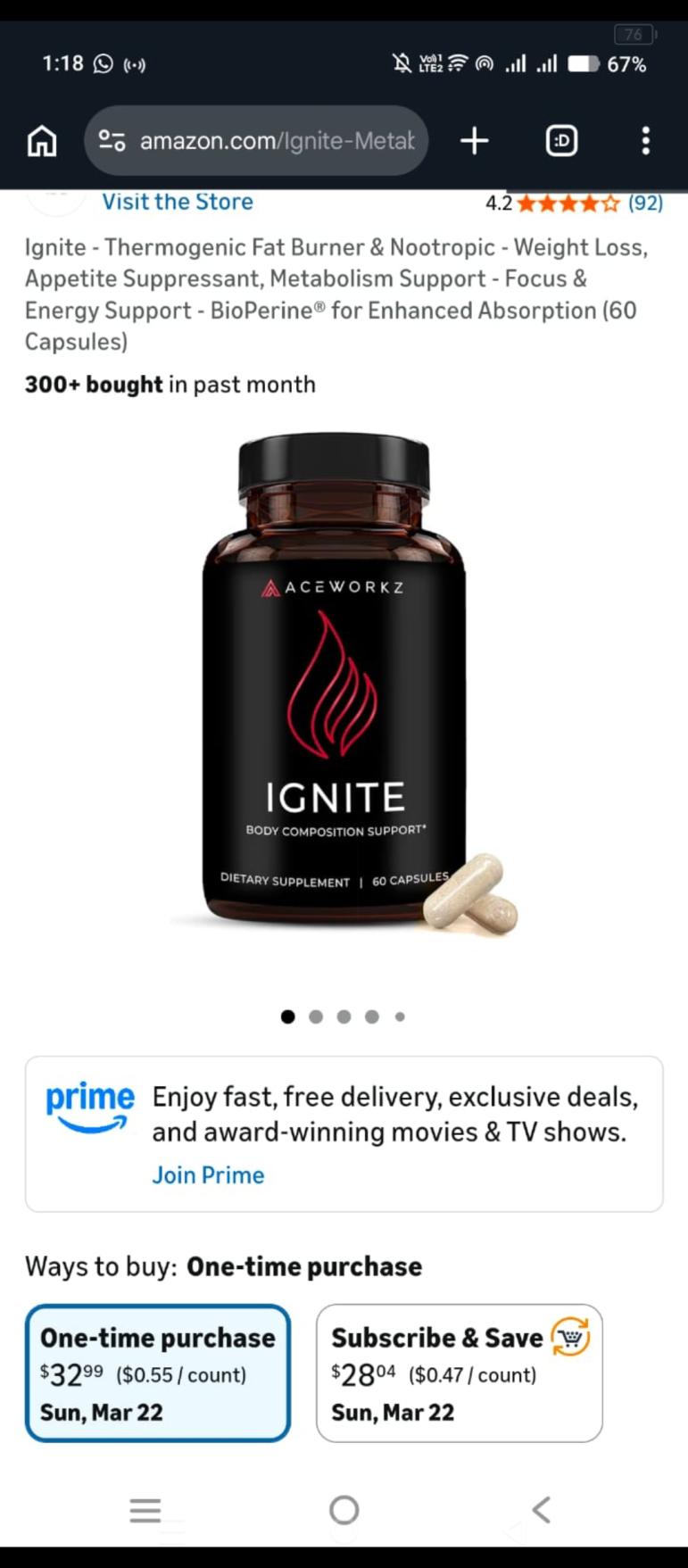Viewport: 688px width, 1568px height.
Task: Go back using the system back button
Action: 541,1510
